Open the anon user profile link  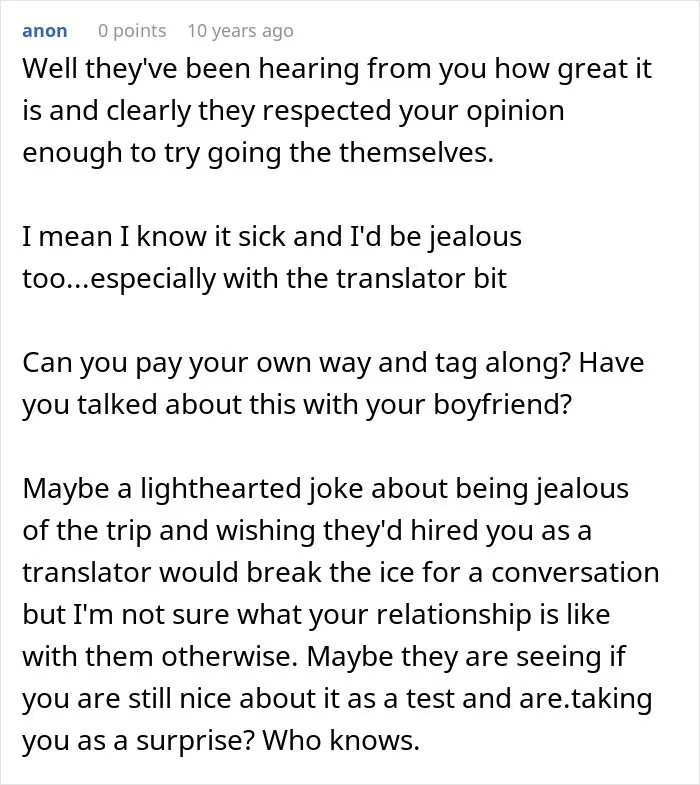point(45,31)
